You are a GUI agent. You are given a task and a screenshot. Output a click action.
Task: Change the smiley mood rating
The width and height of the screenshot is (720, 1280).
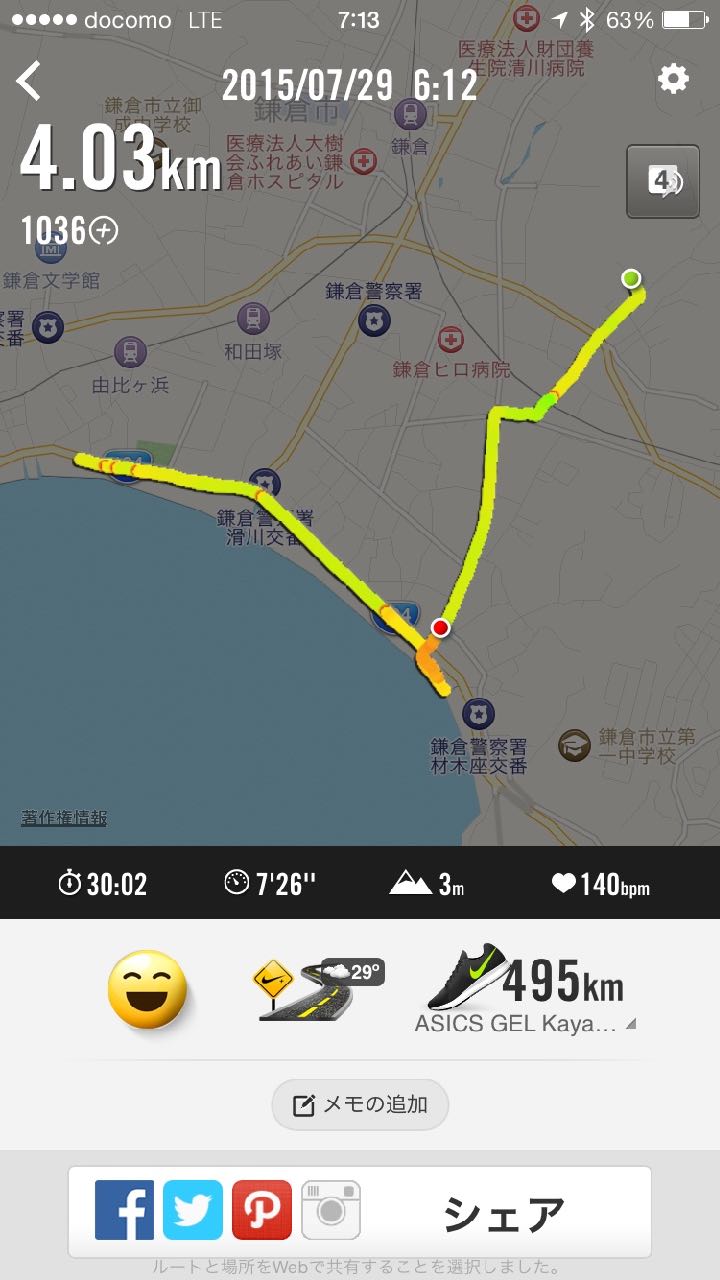click(147, 989)
